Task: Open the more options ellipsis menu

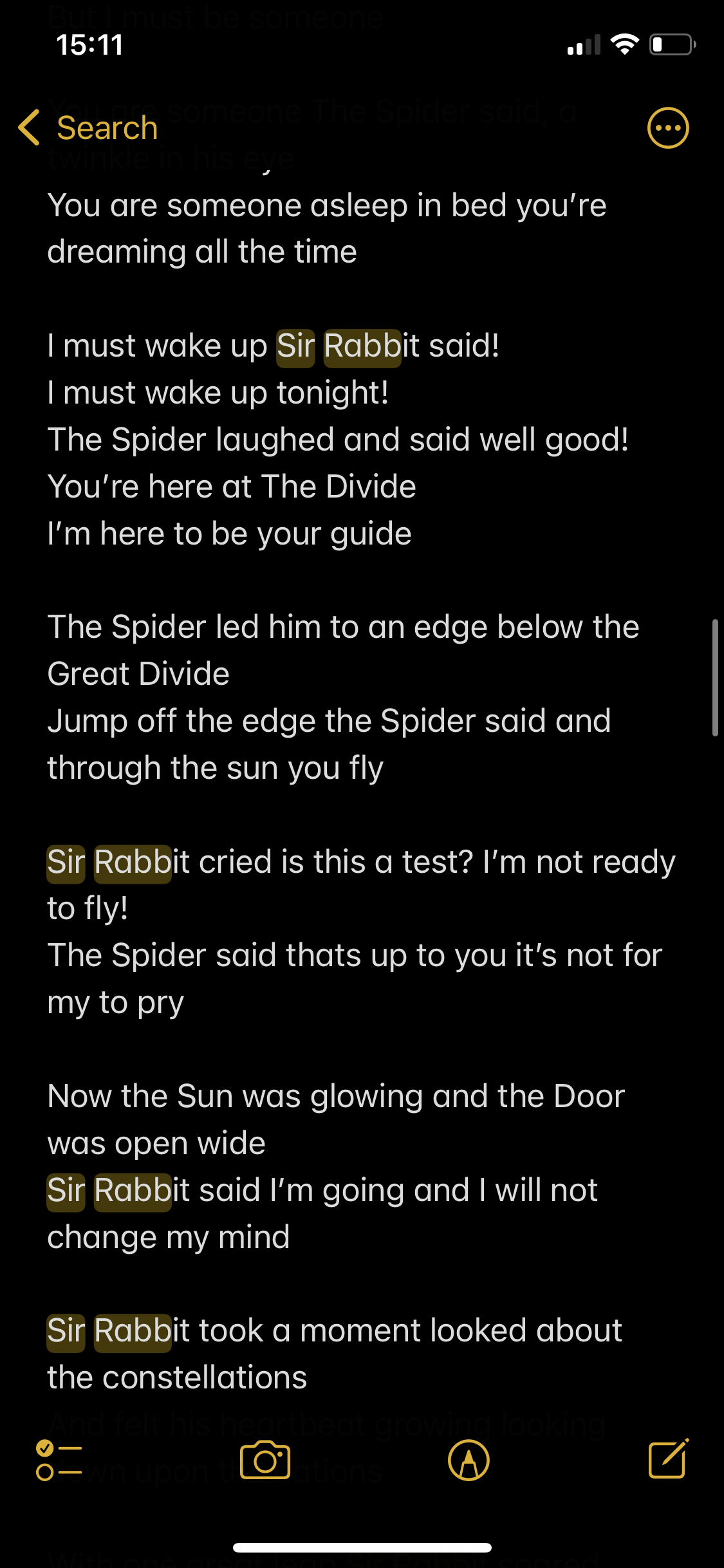Action: pos(667,127)
